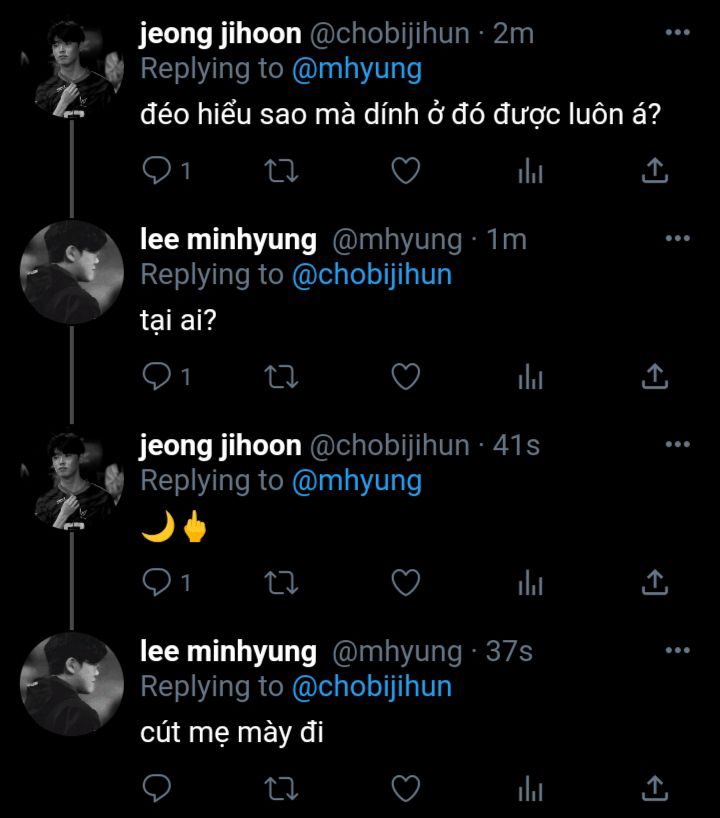The image size is (720, 818).
Task: Like the 'cút mẹ mày đi' tweet
Action: 404,787
